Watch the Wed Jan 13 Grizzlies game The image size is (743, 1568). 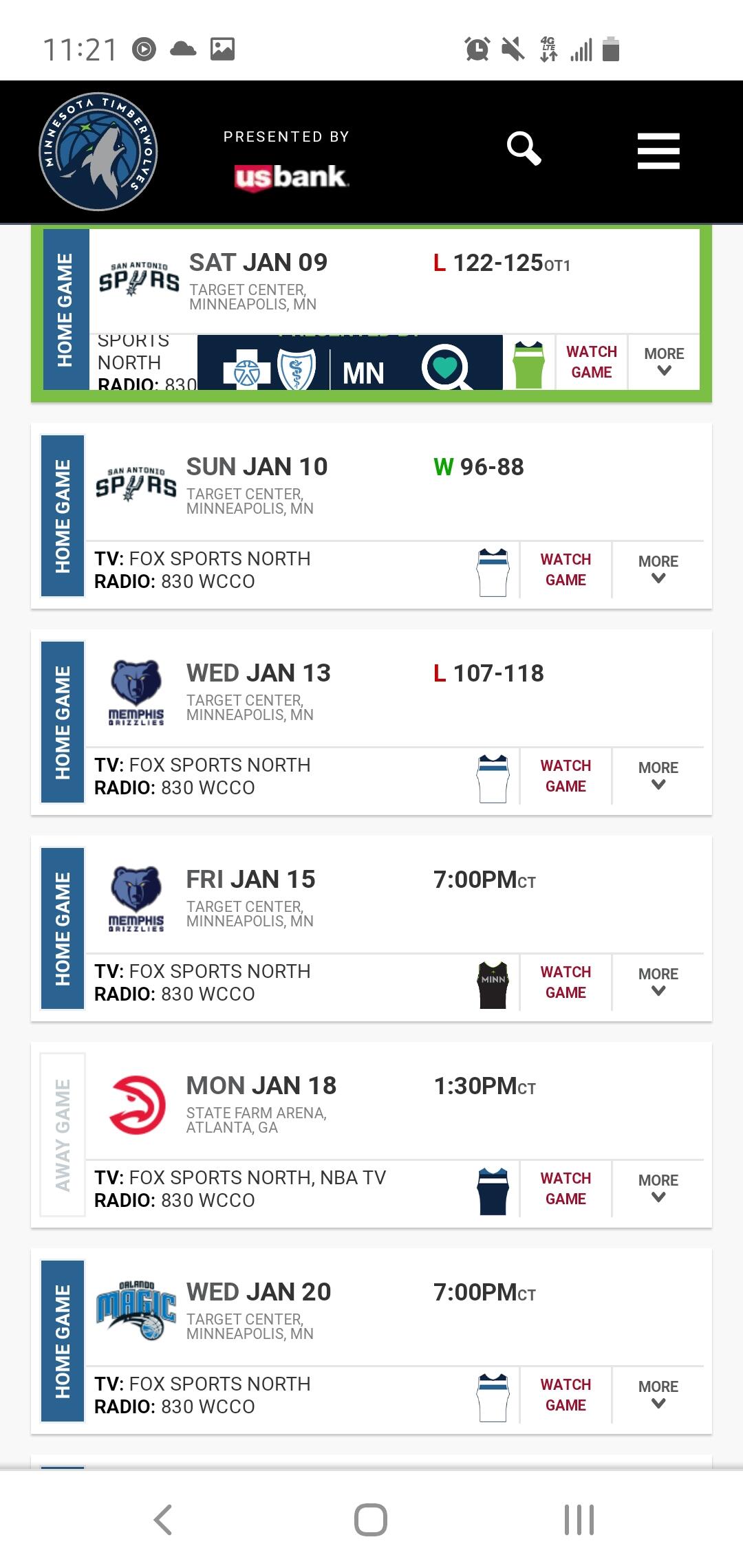pos(566,776)
